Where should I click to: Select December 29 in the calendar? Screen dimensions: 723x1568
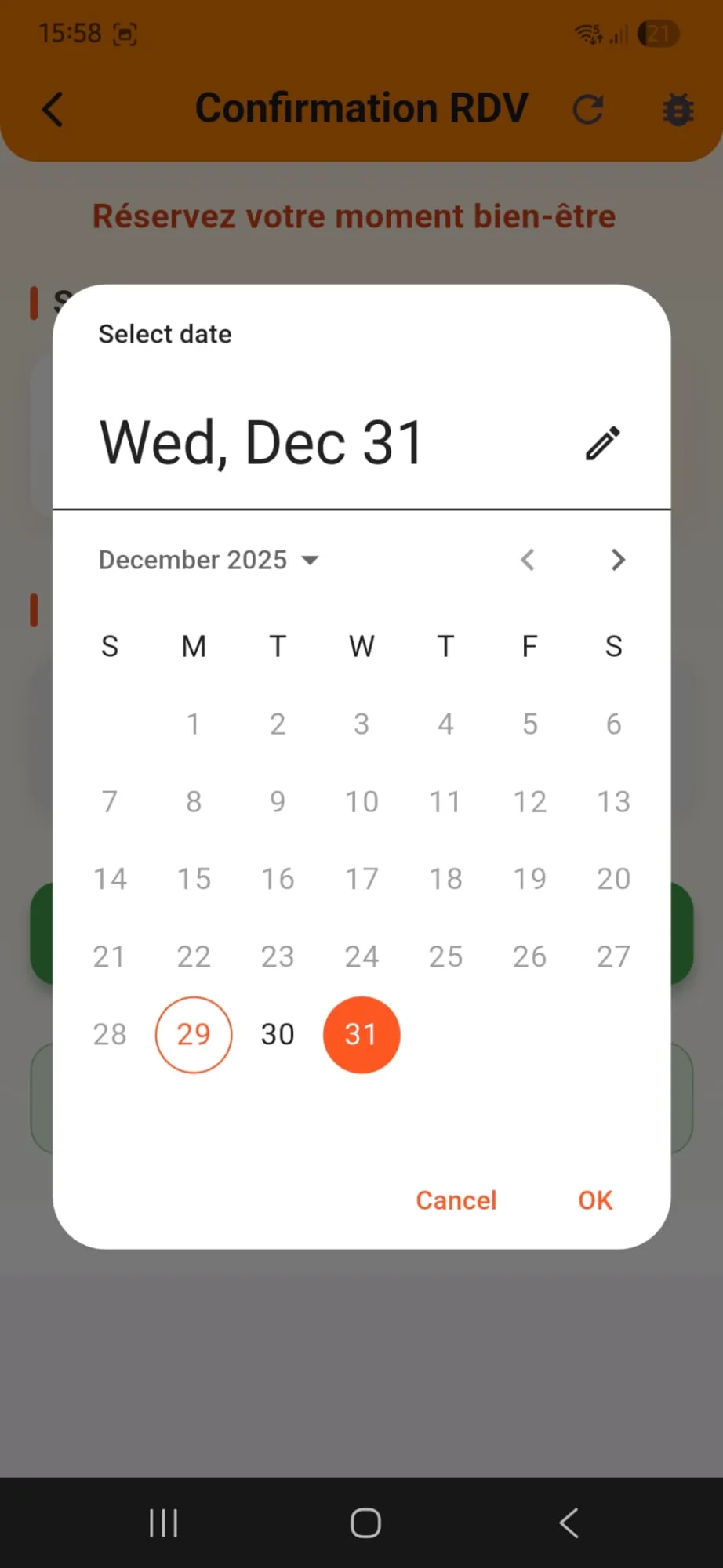tap(194, 1034)
